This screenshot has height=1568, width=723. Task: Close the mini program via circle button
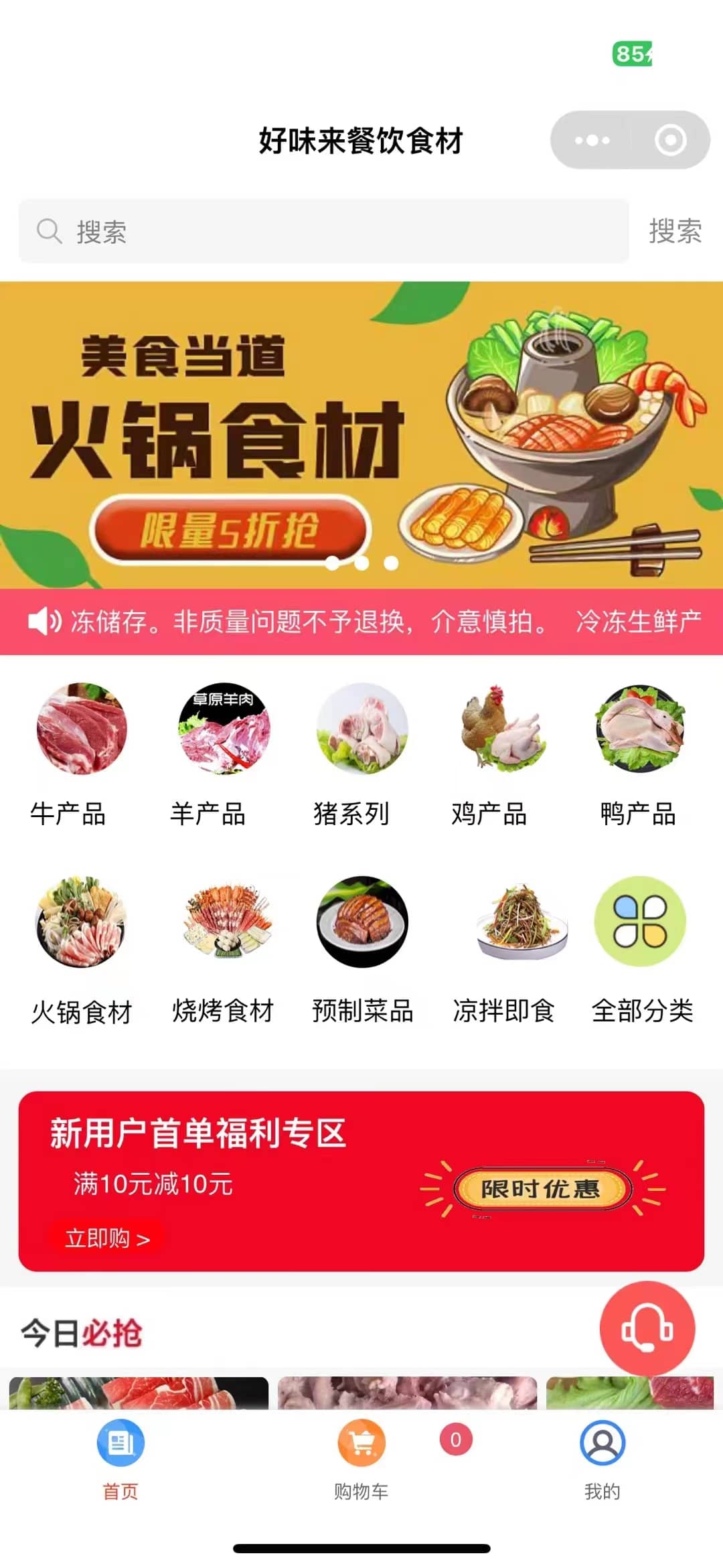pos(670,140)
